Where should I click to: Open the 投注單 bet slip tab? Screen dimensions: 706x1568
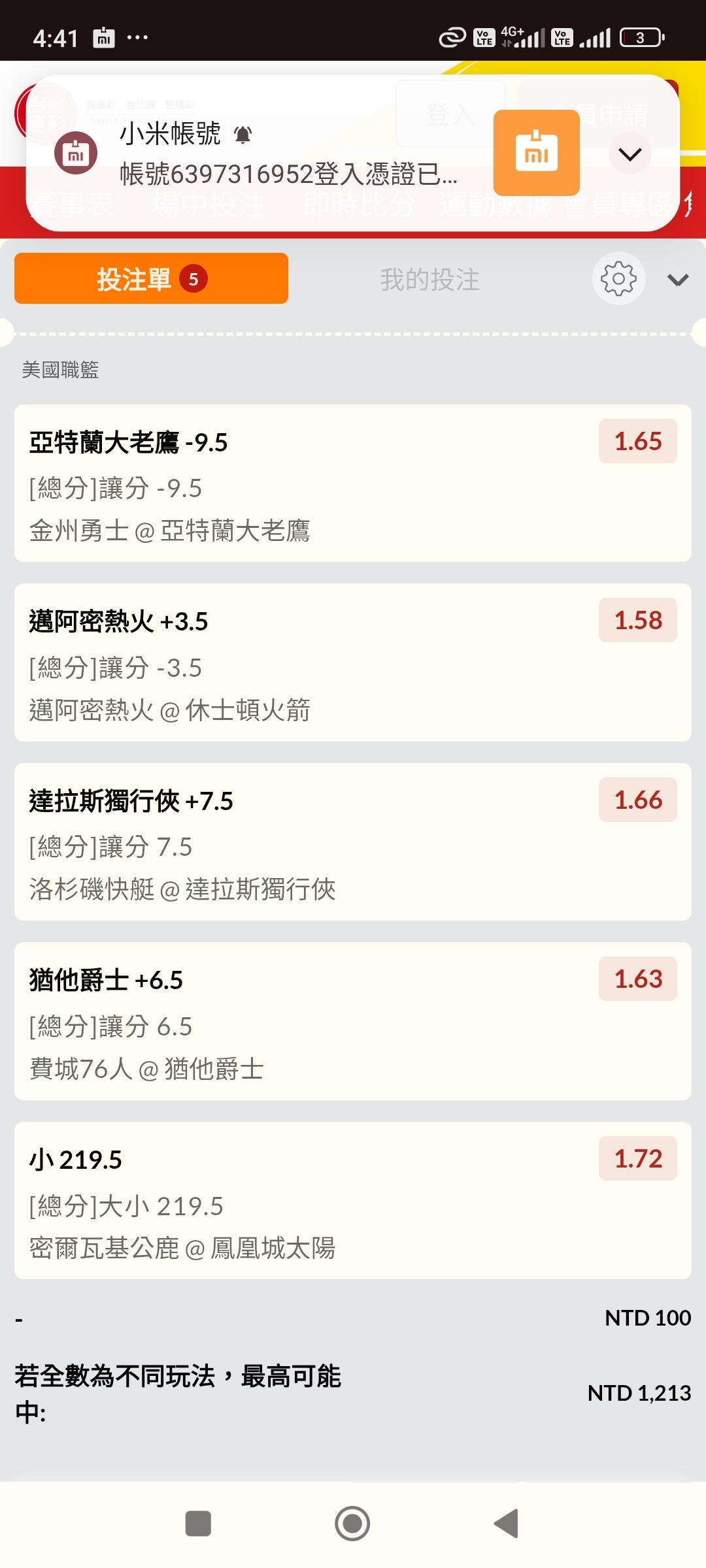point(151,279)
